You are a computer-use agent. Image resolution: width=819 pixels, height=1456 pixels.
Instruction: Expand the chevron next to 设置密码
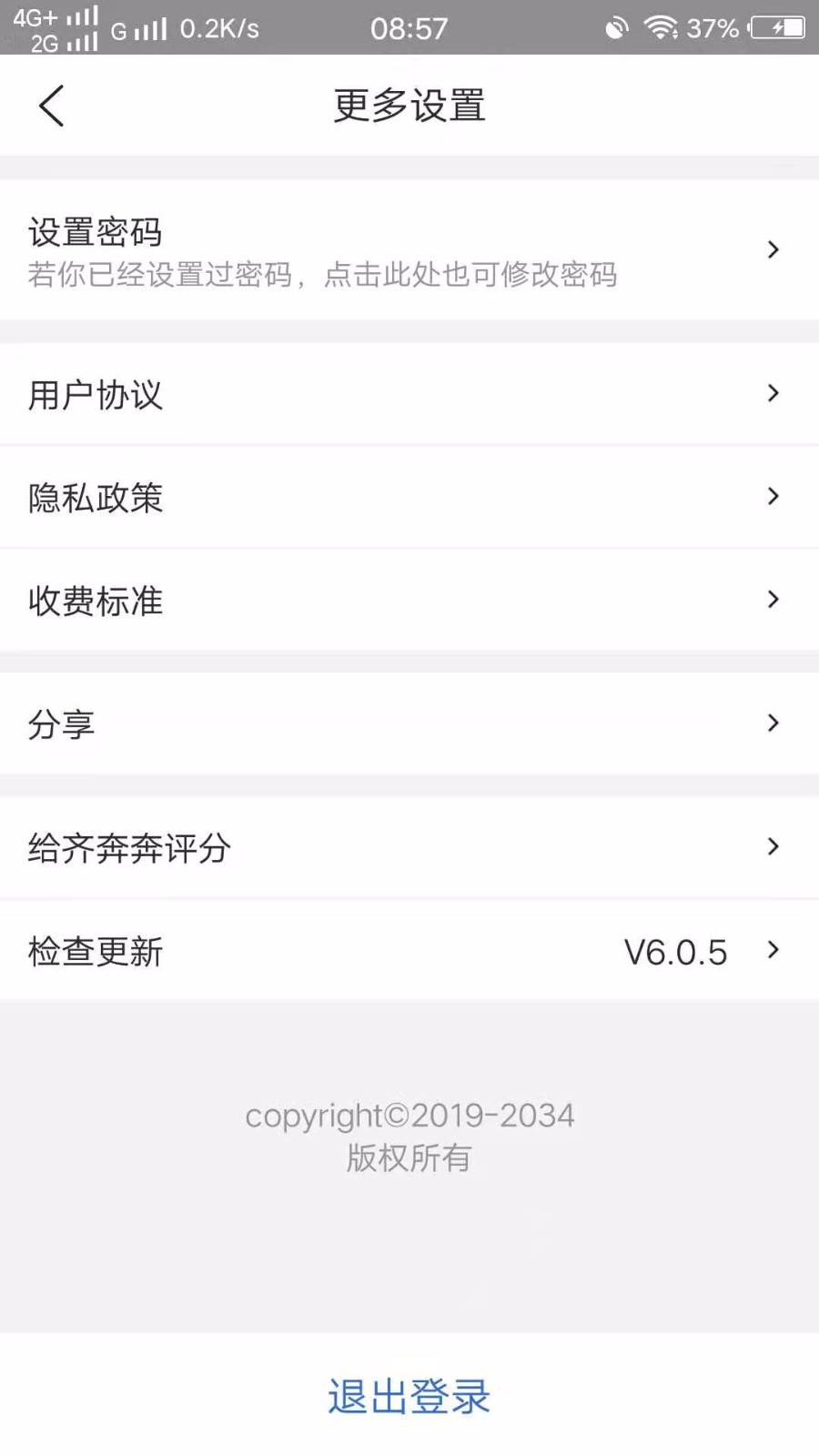tap(774, 249)
